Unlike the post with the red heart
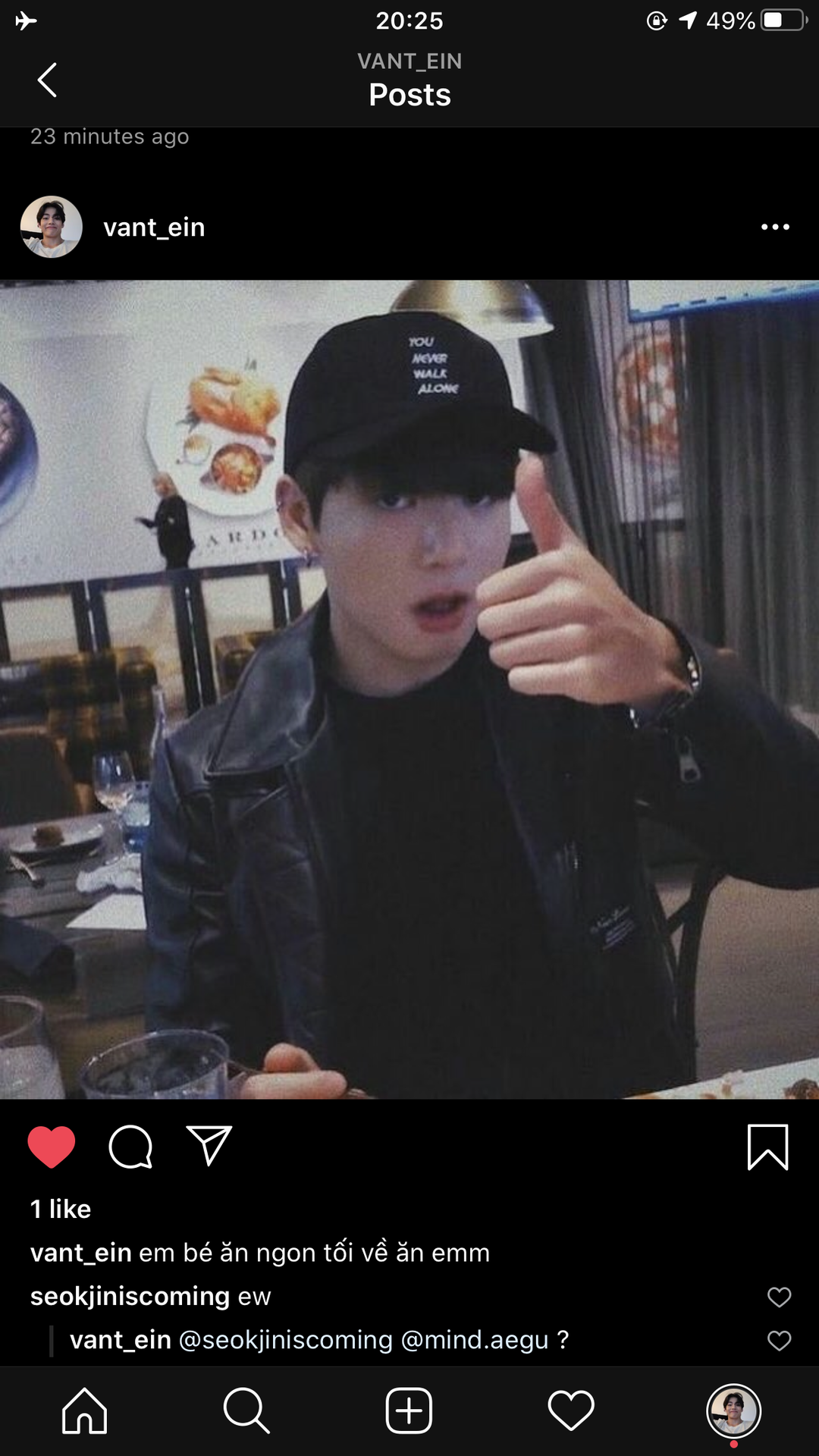The height and width of the screenshot is (1456, 819). pos(52,1147)
